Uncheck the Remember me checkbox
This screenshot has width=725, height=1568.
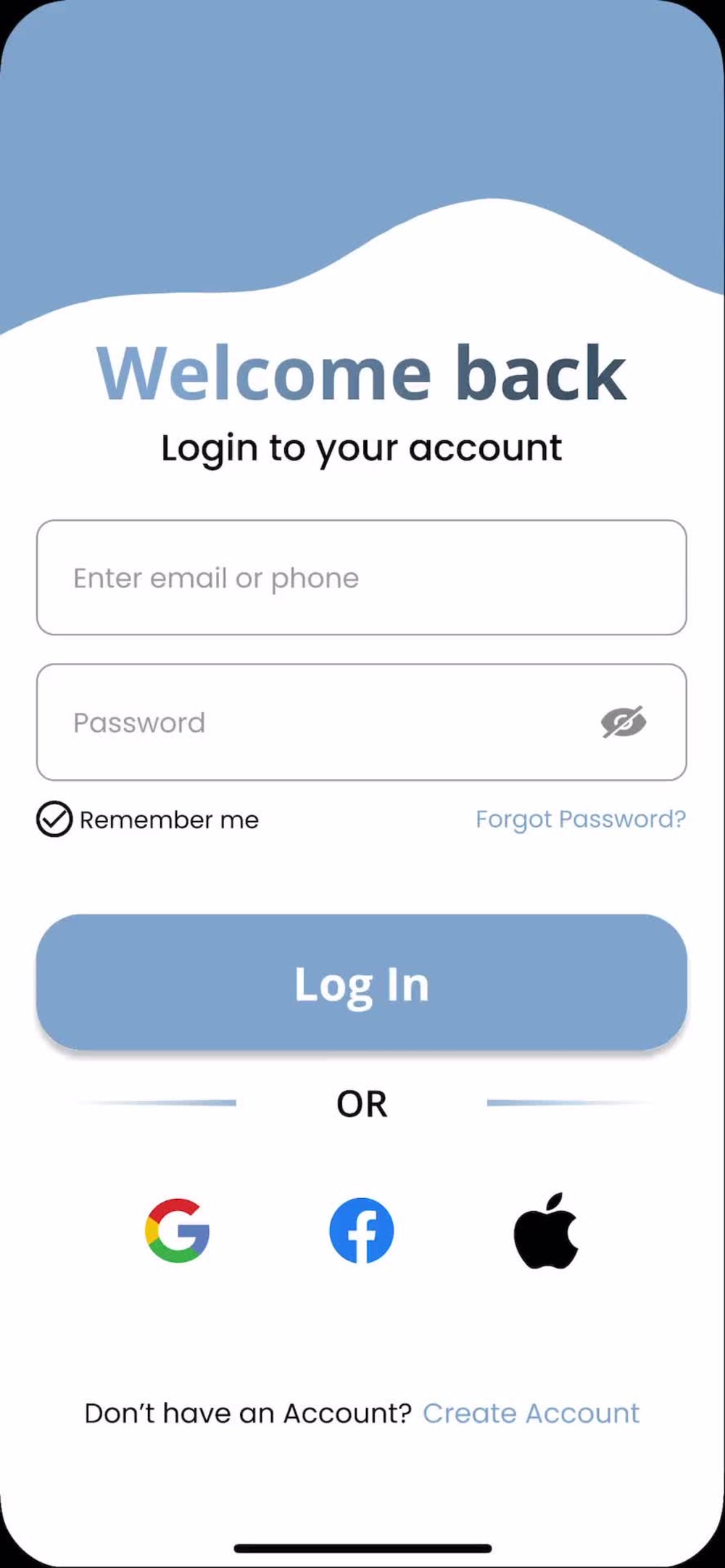click(x=54, y=820)
